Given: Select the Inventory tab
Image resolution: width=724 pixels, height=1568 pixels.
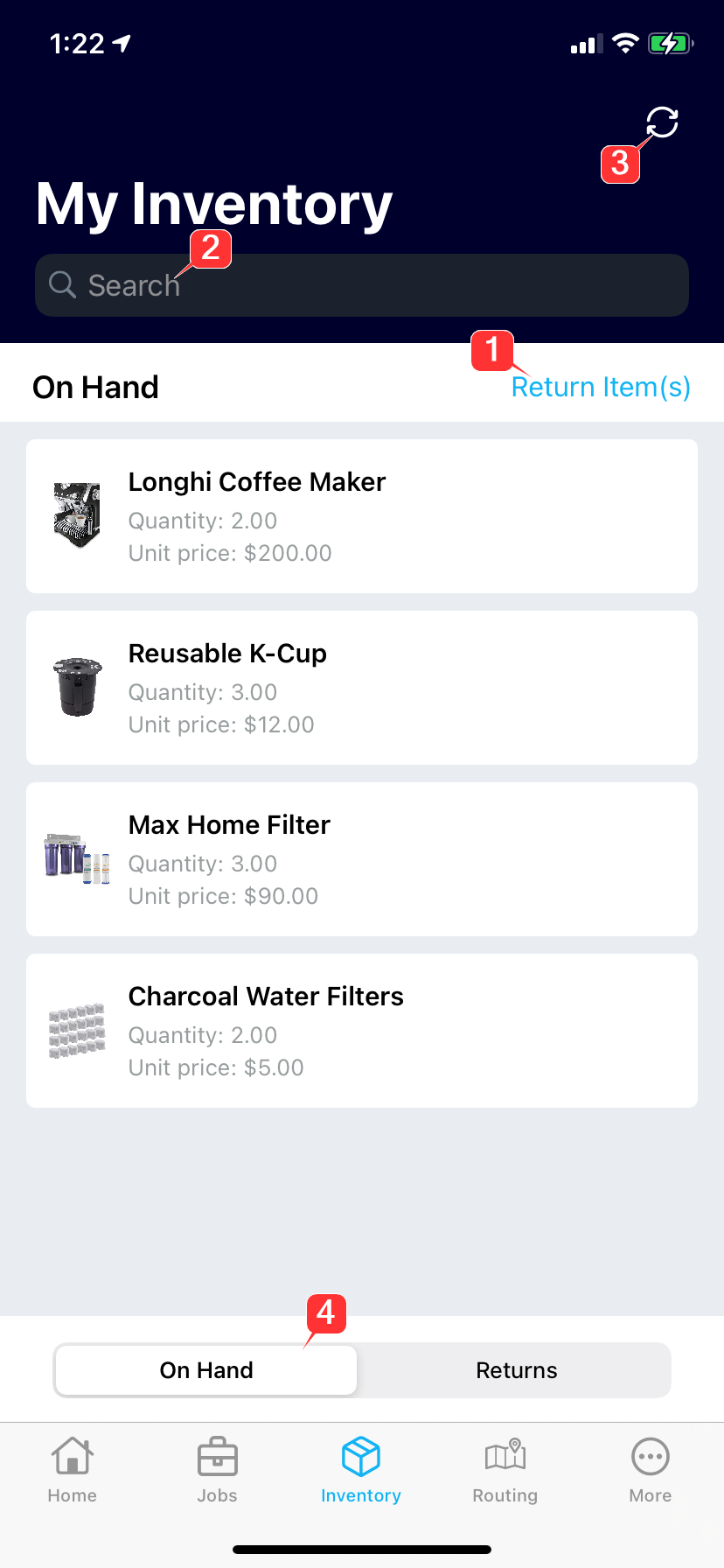Looking at the screenshot, I should pos(361,1470).
